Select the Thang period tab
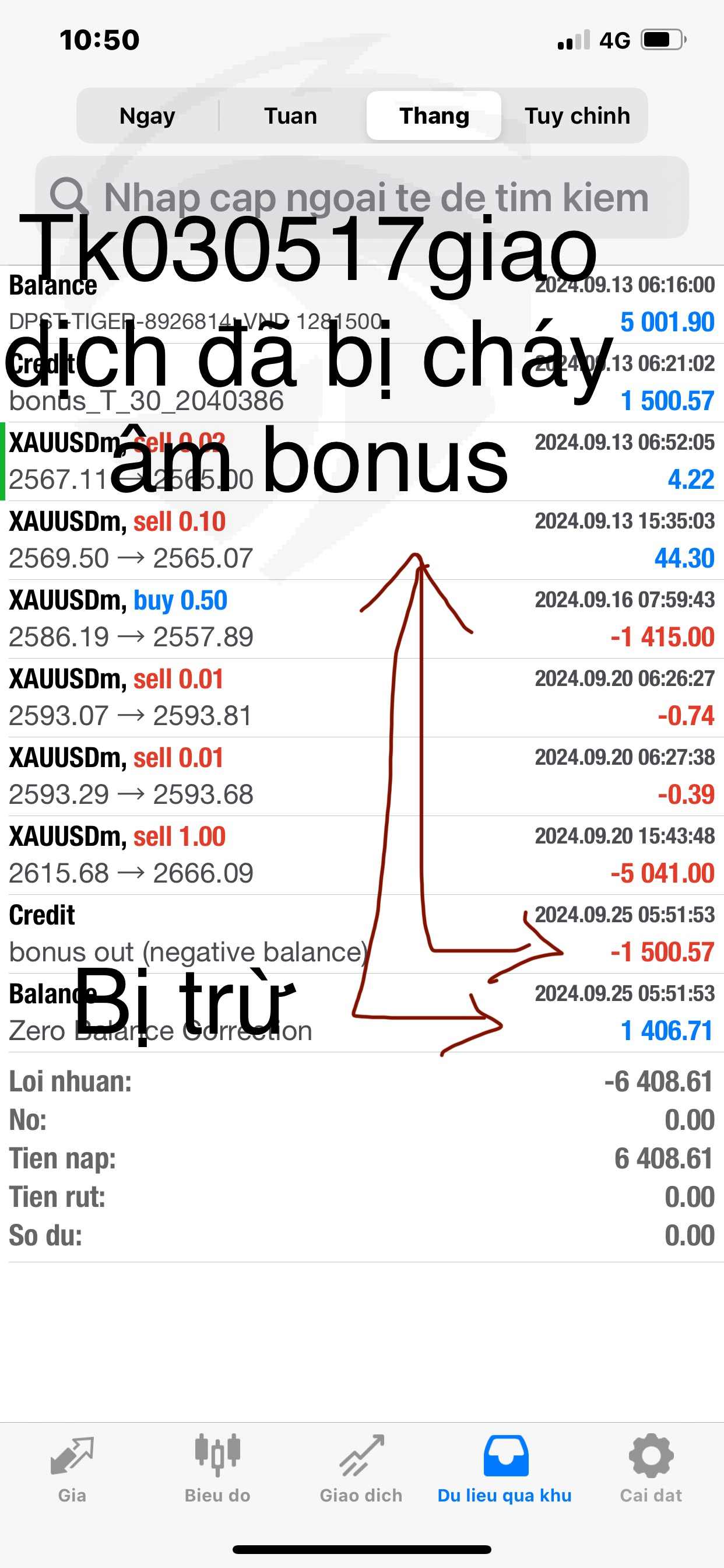This screenshot has width=724, height=1568. [434, 116]
